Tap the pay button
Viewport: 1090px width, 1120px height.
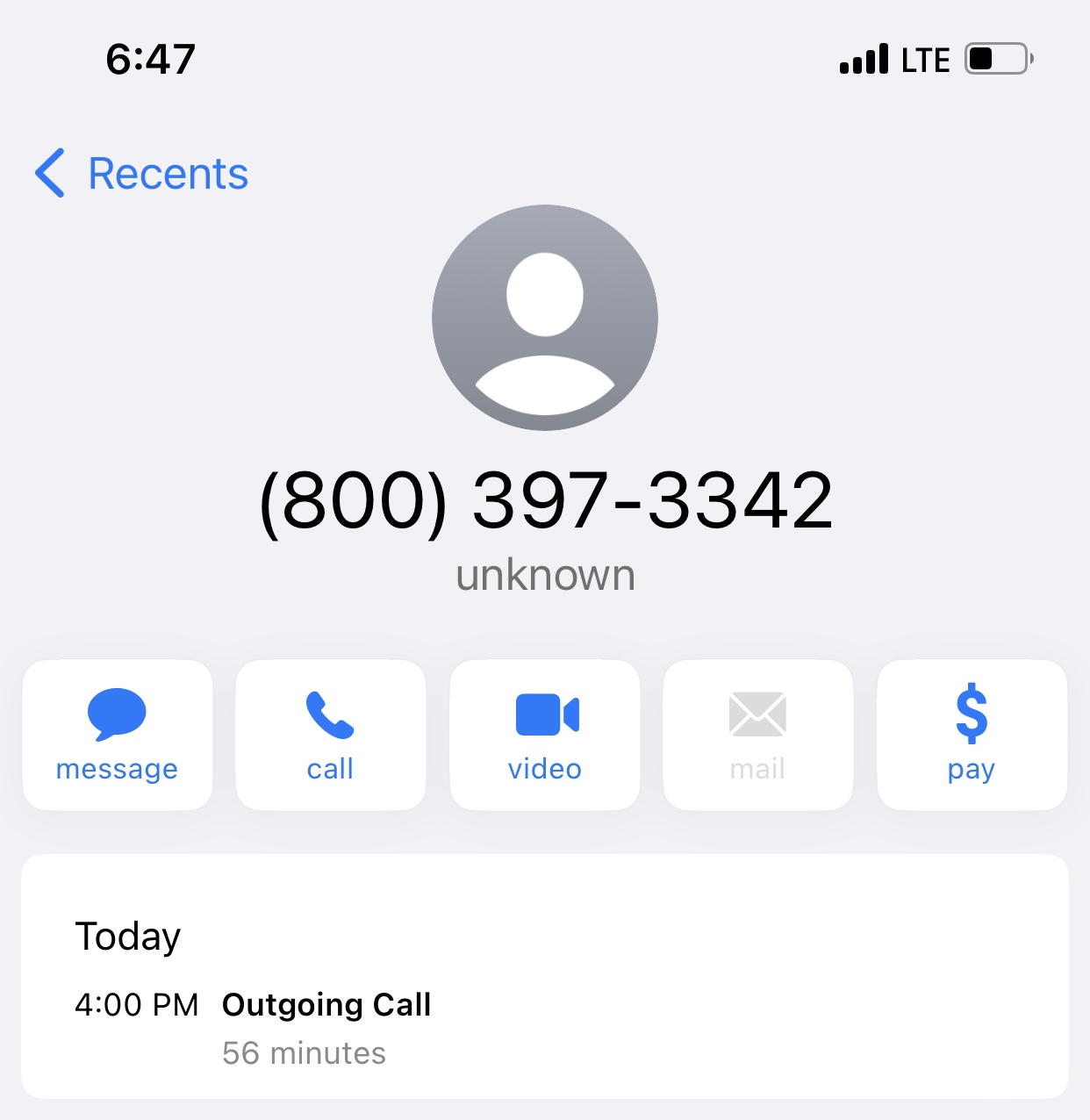[x=972, y=736]
